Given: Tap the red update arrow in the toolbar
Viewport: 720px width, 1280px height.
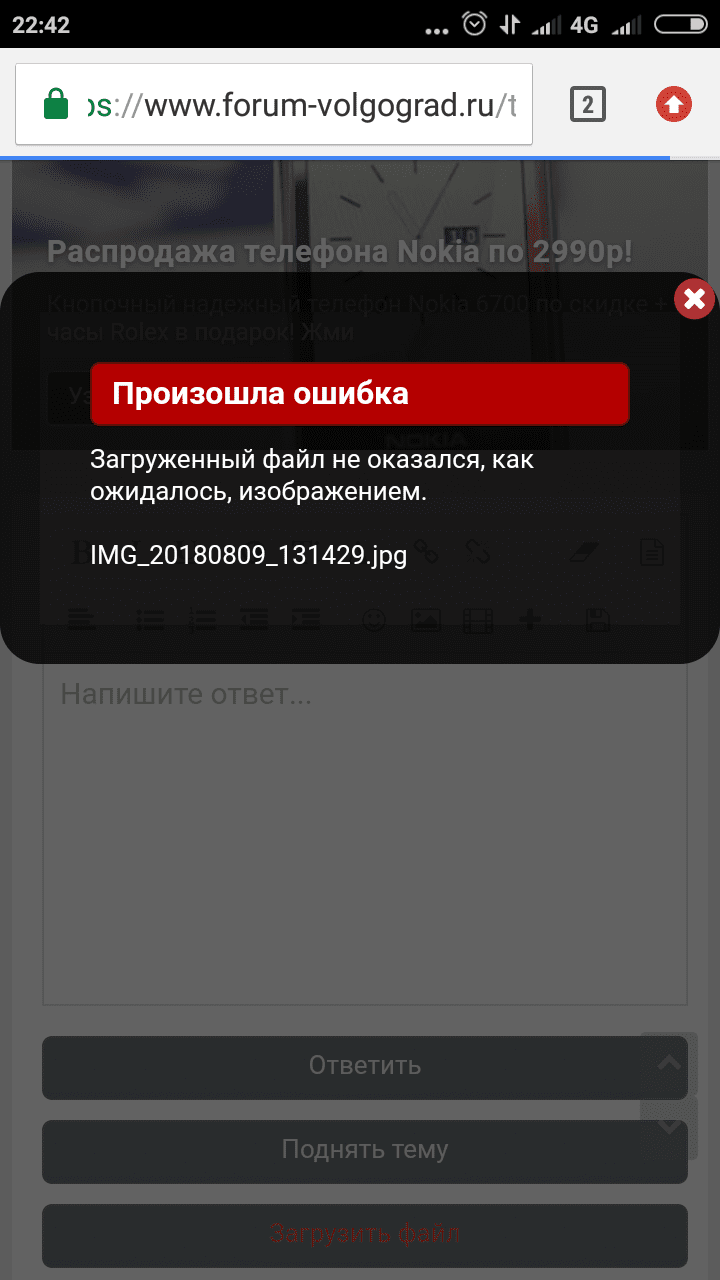Looking at the screenshot, I should 673,104.
